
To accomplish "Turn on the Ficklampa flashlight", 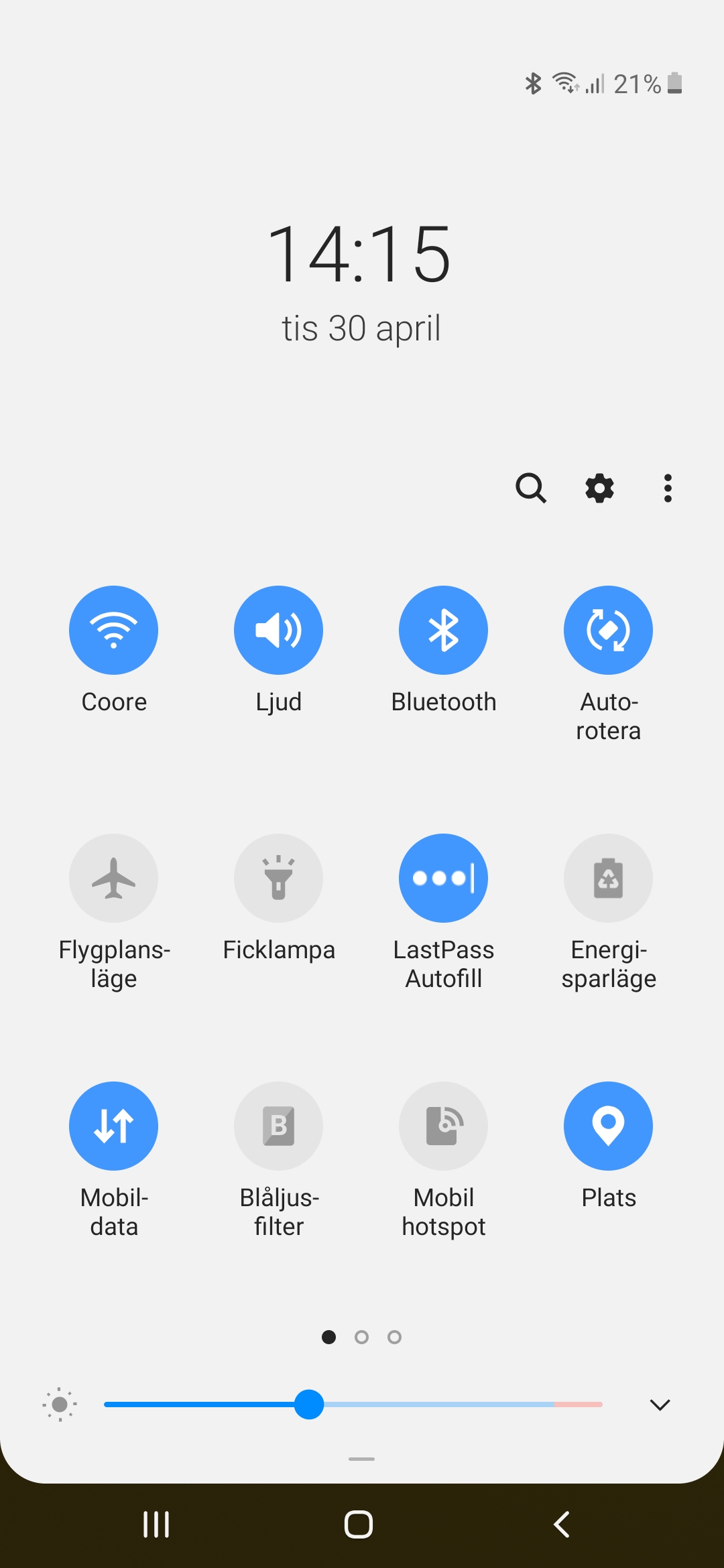I will (278, 878).
